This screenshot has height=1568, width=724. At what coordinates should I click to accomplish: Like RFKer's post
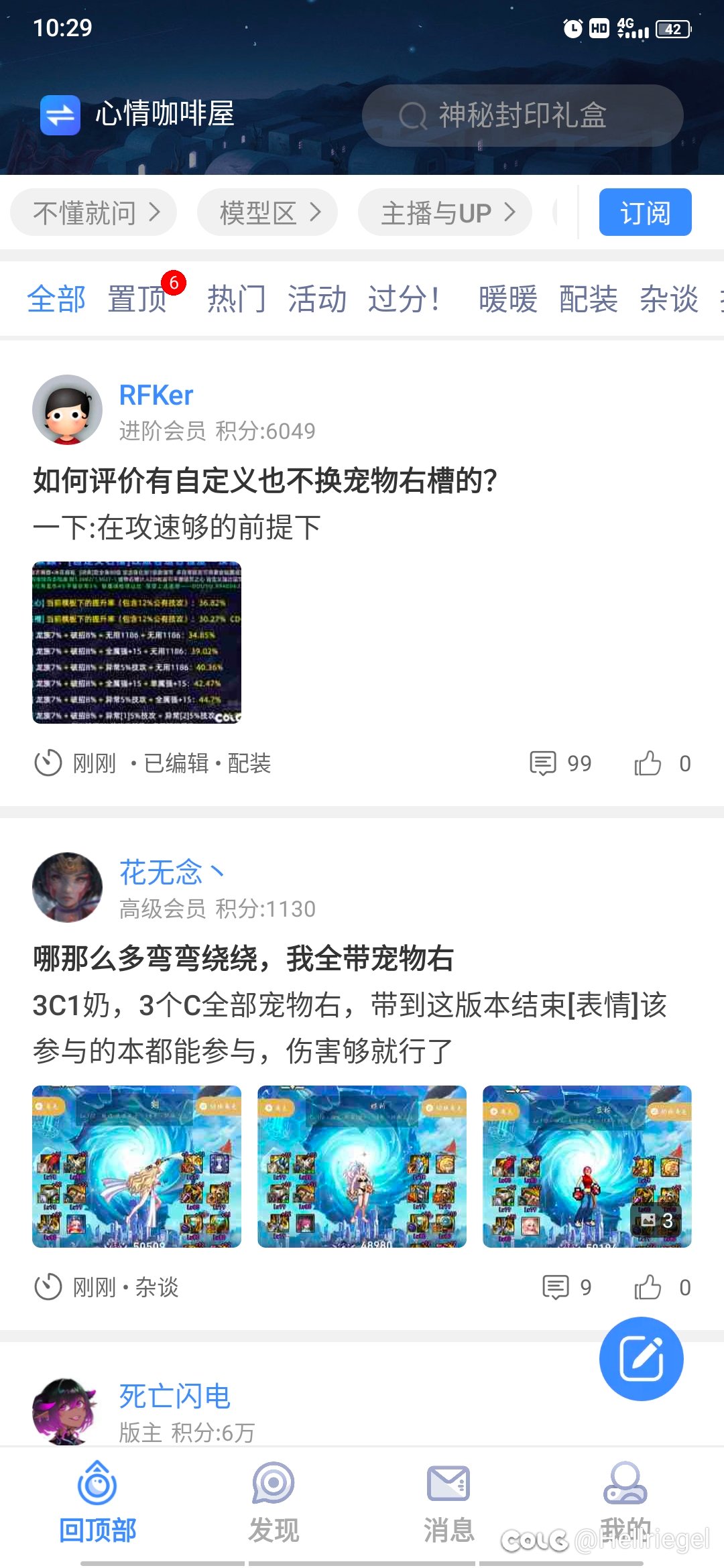point(648,763)
